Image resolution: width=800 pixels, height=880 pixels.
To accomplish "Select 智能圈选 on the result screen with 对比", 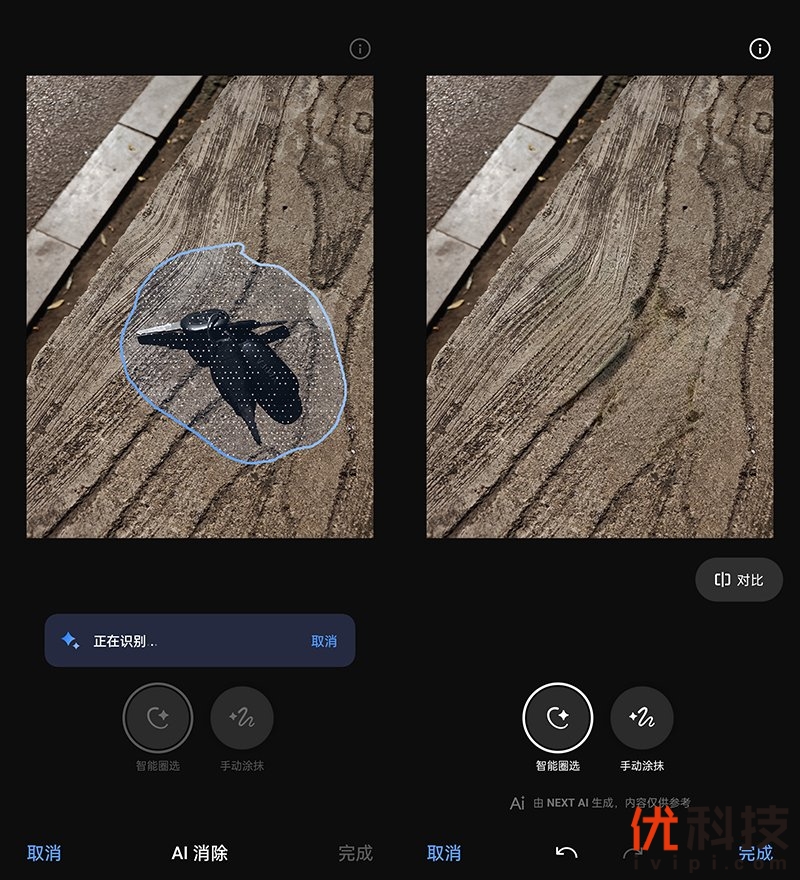I will (x=558, y=718).
